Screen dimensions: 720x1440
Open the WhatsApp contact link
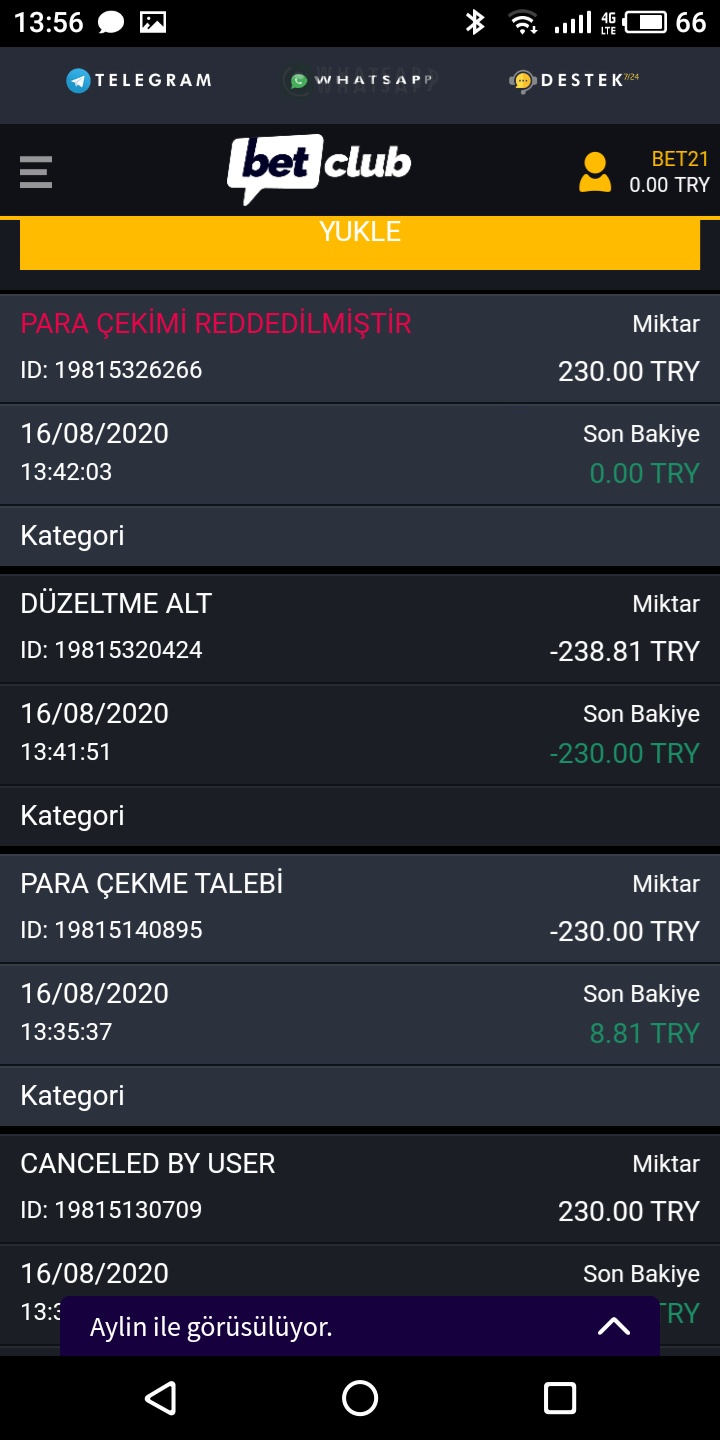click(361, 81)
